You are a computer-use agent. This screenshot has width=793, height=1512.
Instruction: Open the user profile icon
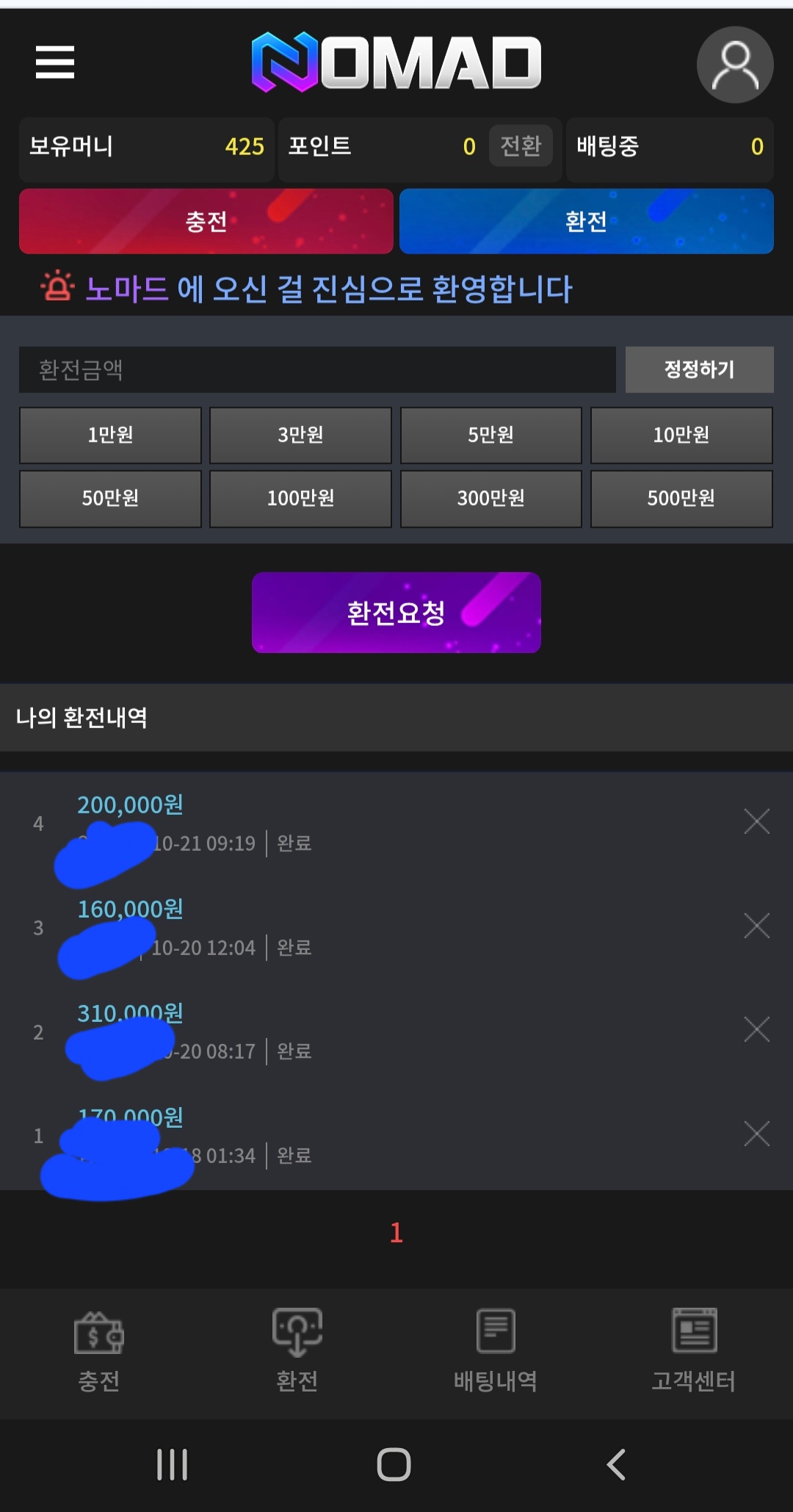pos(734,65)
